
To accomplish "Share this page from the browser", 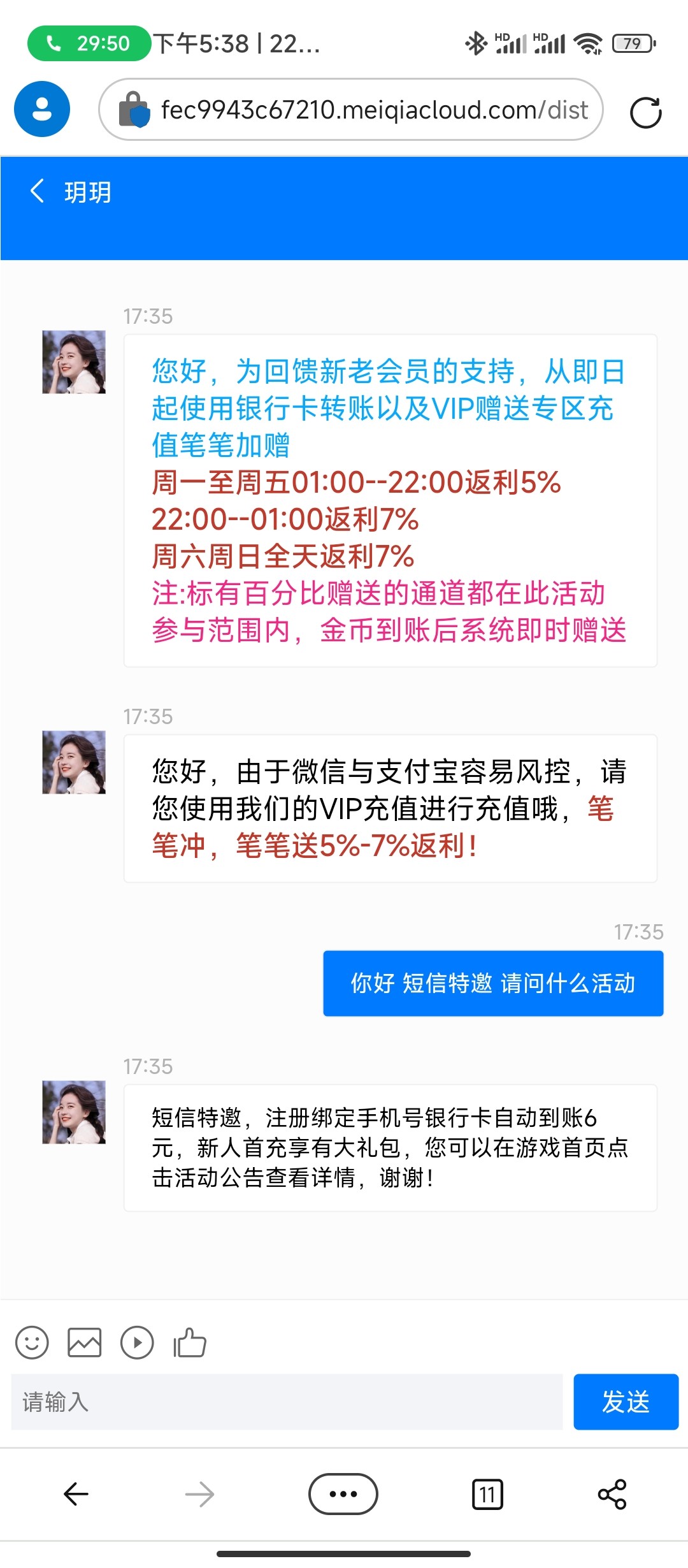I will click(x=612, y=1494).
